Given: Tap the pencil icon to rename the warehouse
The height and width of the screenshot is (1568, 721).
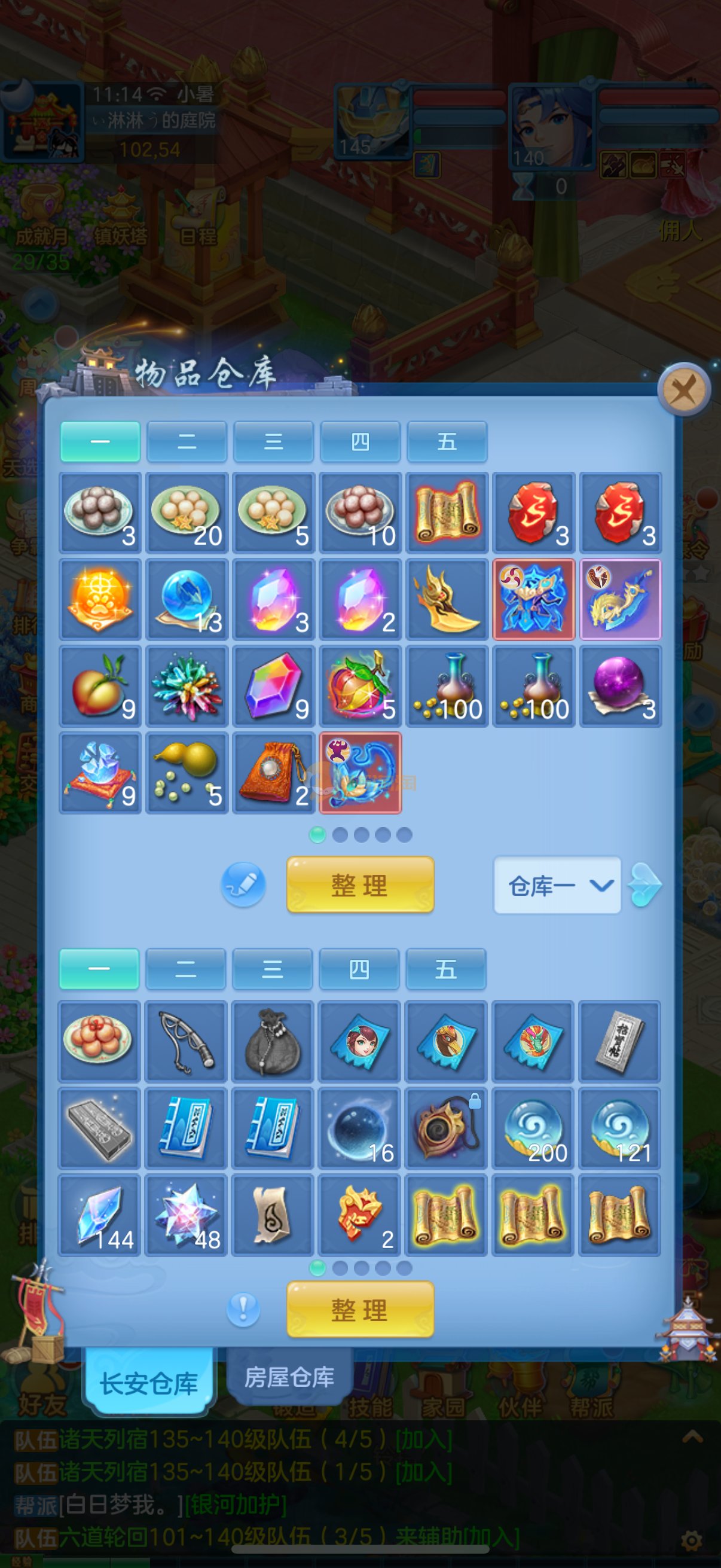Looking at the screenshot, I should point(243,884).
